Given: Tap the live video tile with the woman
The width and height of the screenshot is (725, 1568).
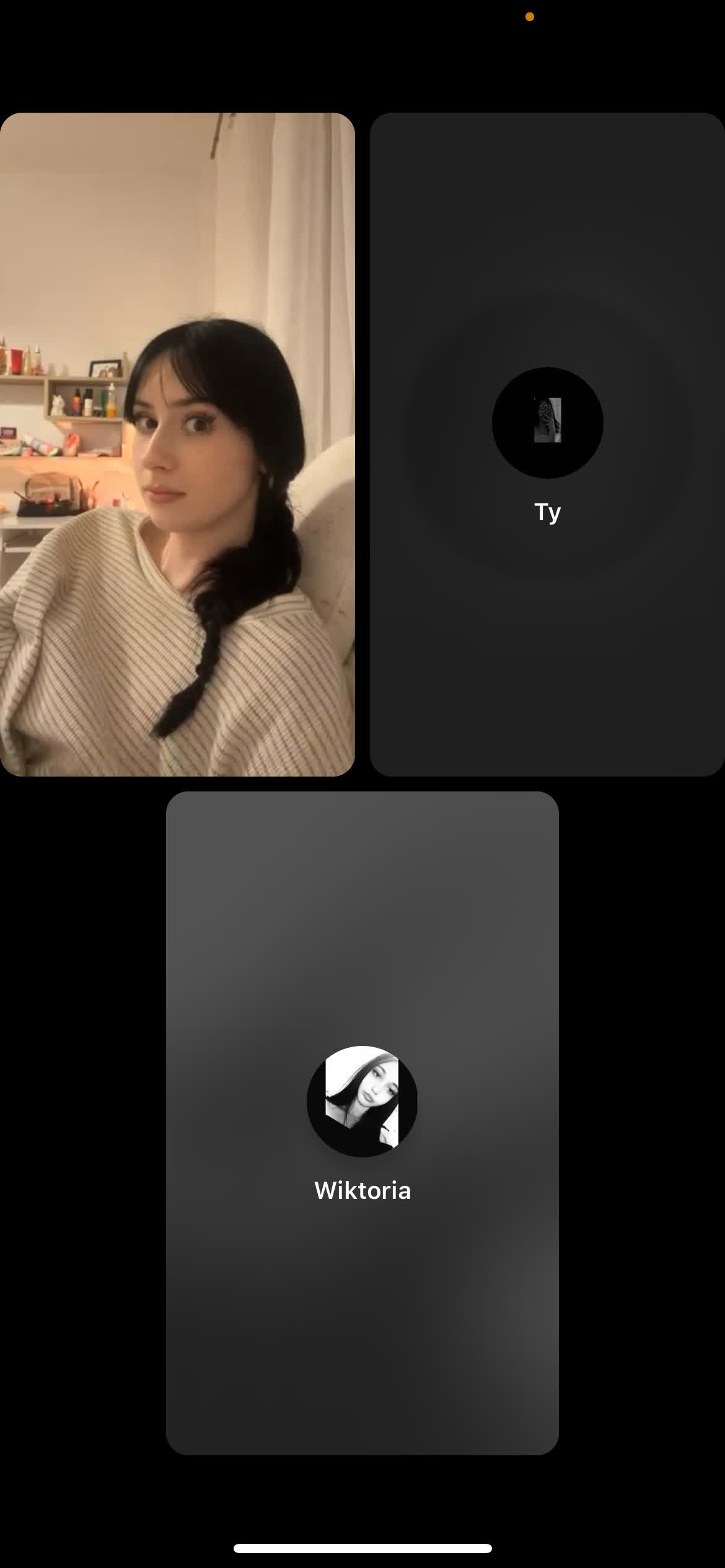Looking at the screenshot, I should pyautogui.click(x=177, y=444).
